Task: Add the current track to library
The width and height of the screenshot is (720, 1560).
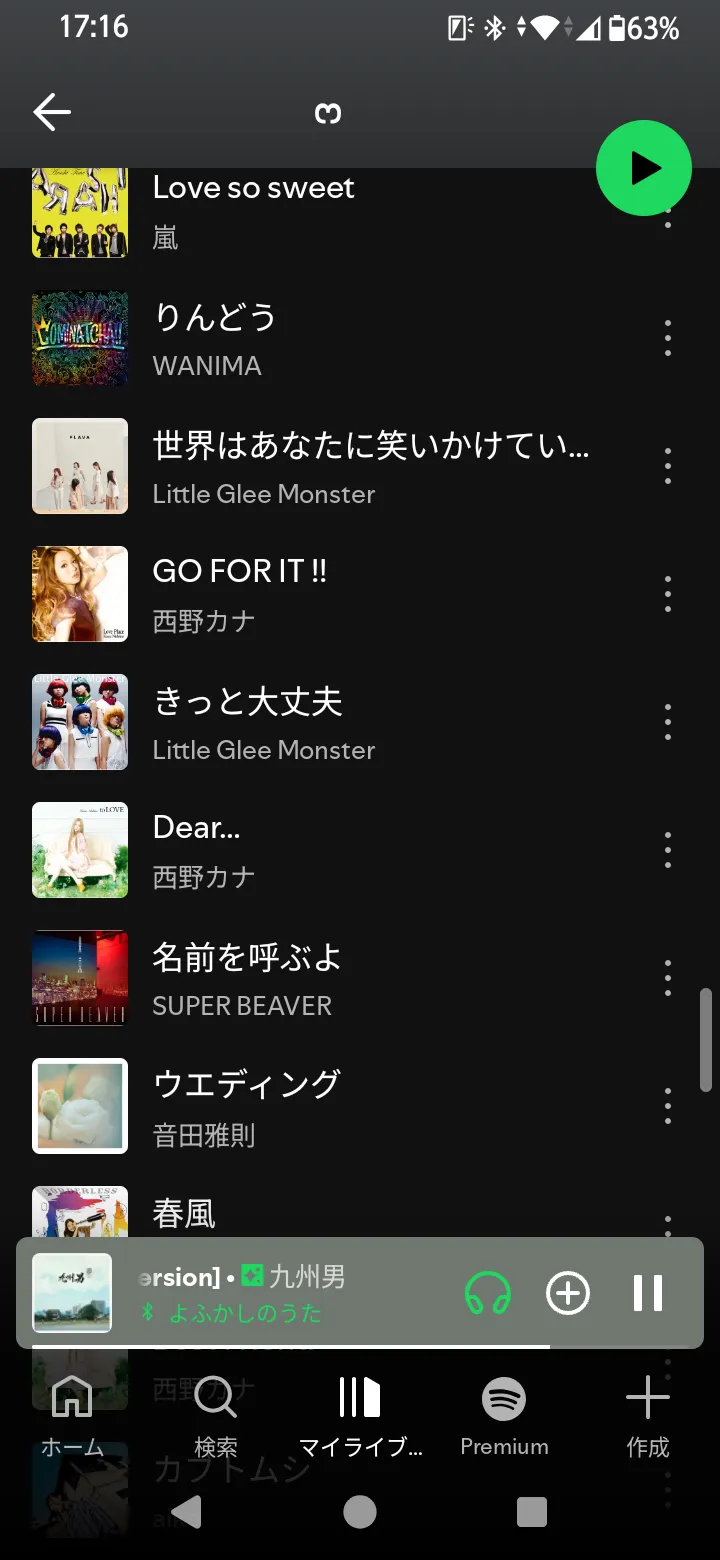Action: (567, 1293)
